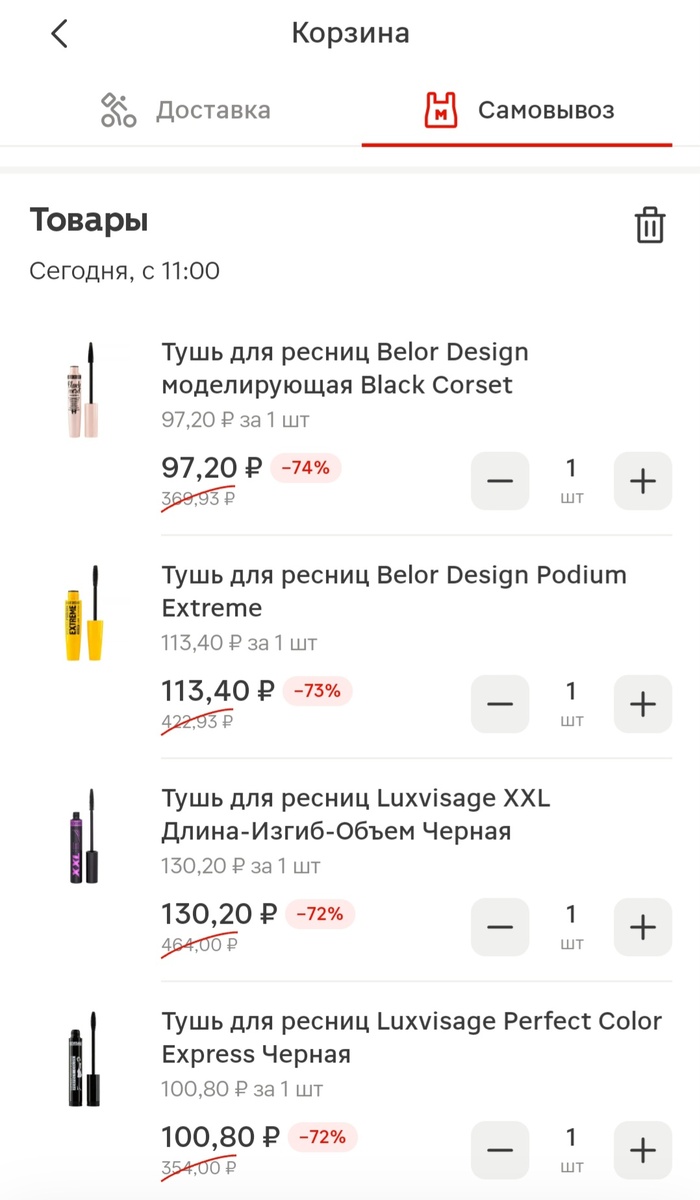The image size is (700, 1200).
Task: Decrease quantity of Black Corset mascara
Action: point(500,481)
